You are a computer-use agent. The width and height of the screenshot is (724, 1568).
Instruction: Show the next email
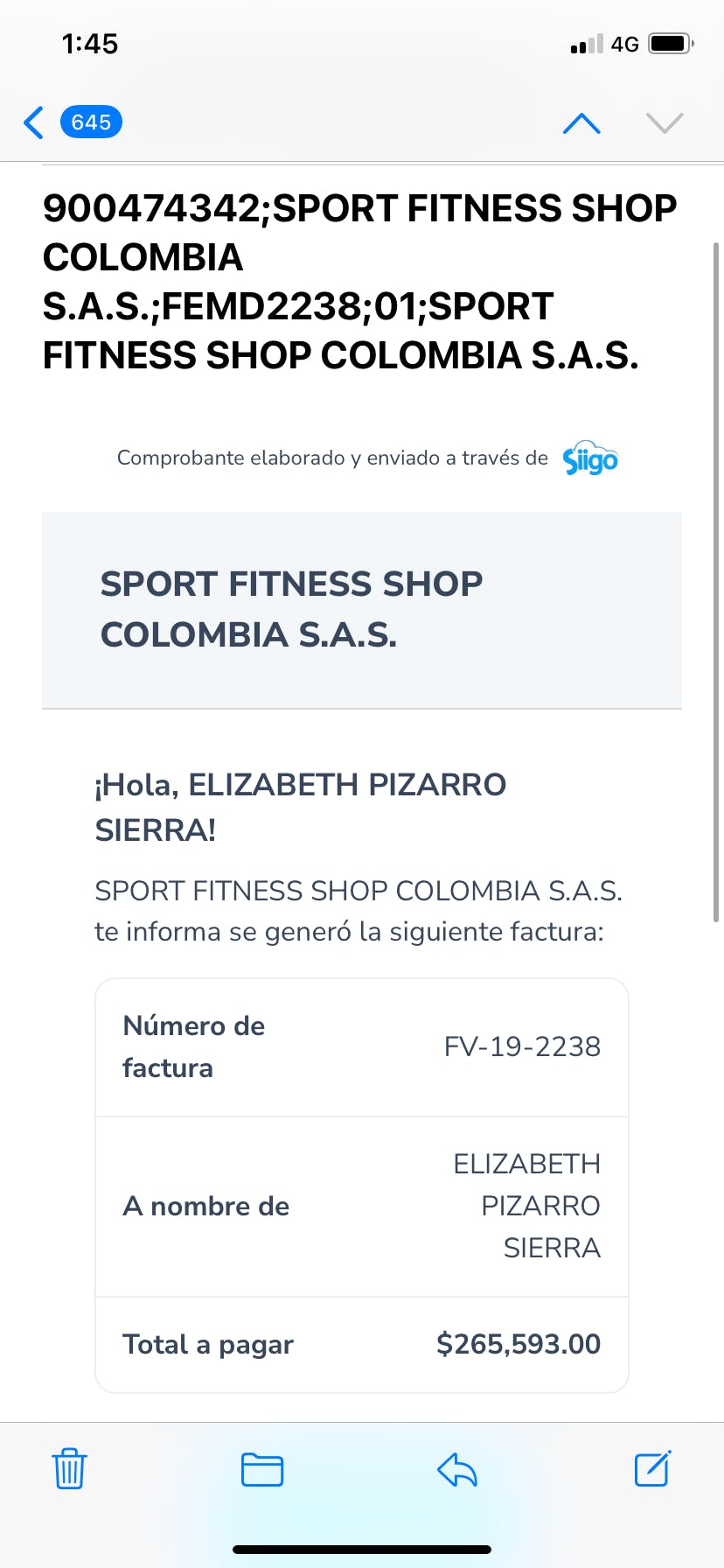coord(665,123)
